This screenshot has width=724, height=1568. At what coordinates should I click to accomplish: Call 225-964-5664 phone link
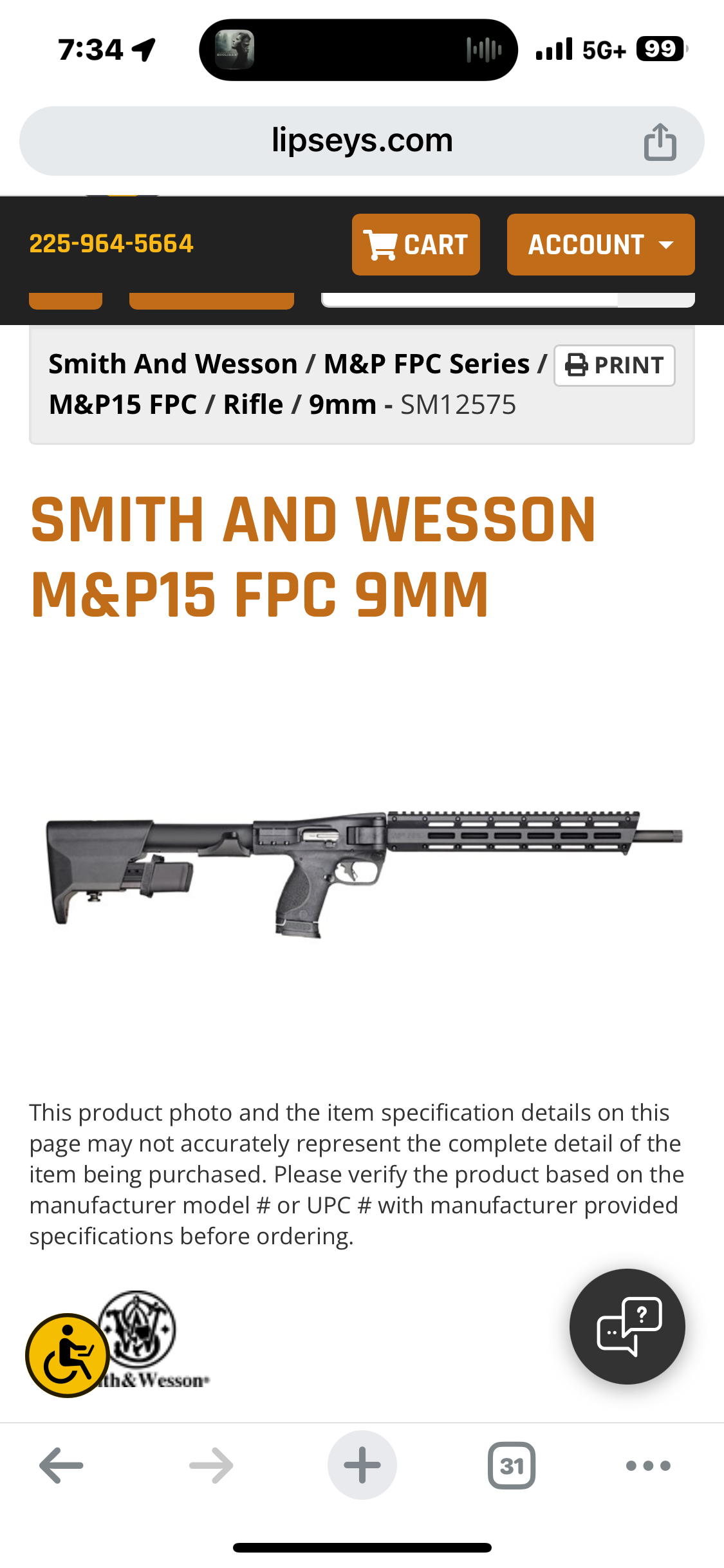(x=111, y=244)
